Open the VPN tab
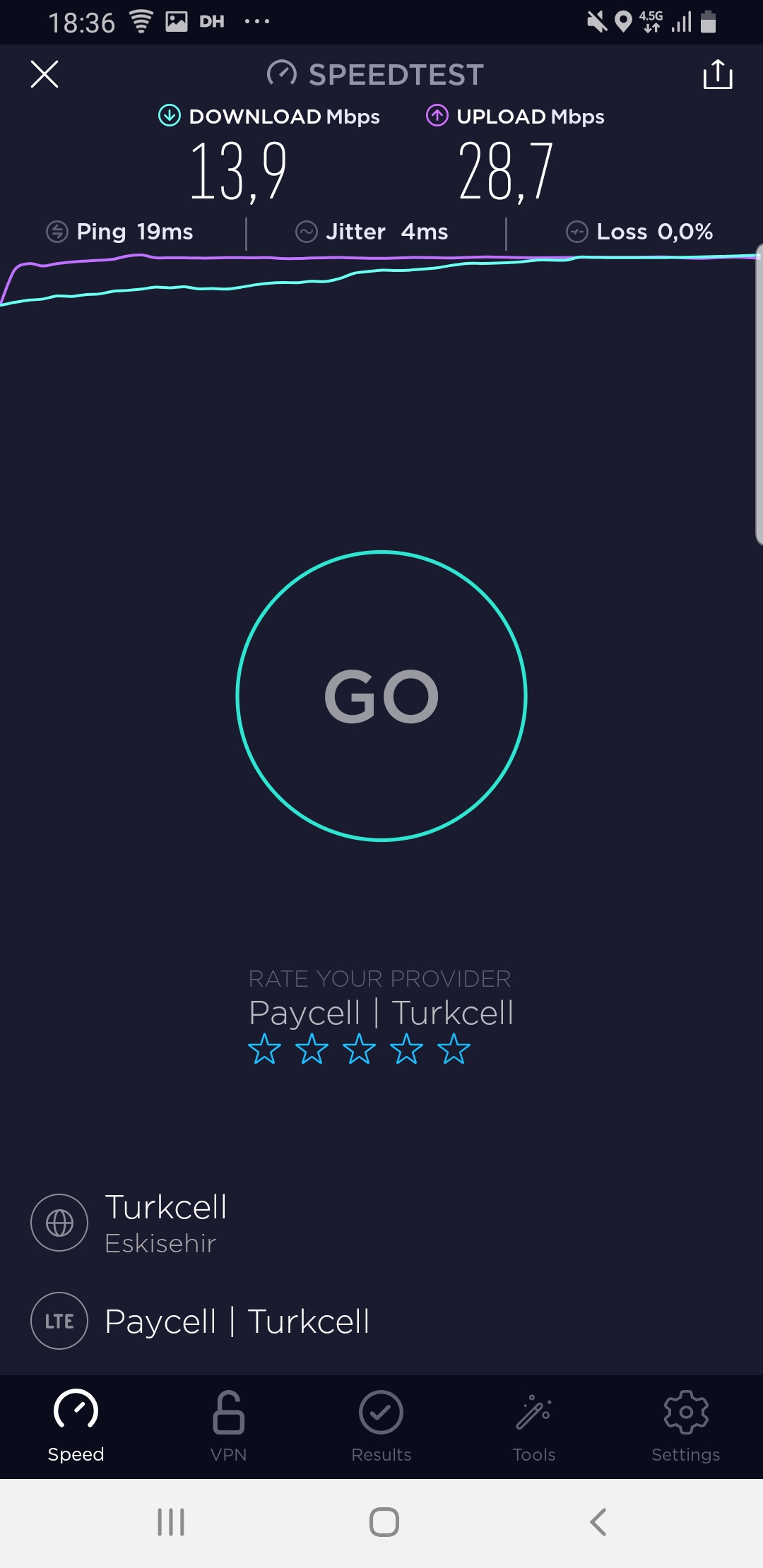This screenshot has height=1568, width=763. coord(228,1426)
